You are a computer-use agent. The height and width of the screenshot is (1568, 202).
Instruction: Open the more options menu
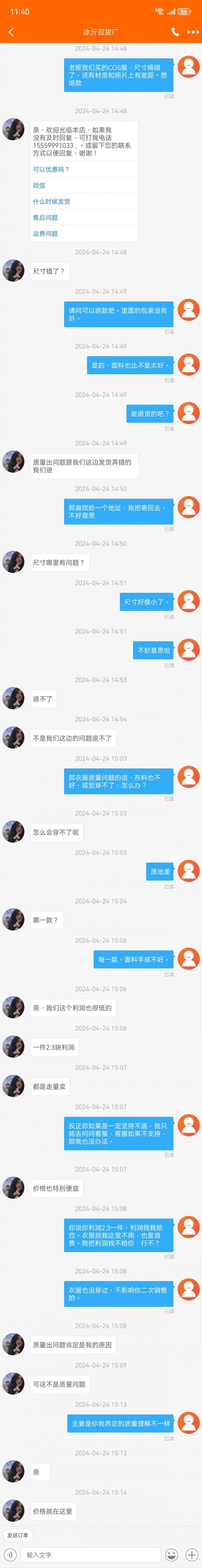point(193,32)
